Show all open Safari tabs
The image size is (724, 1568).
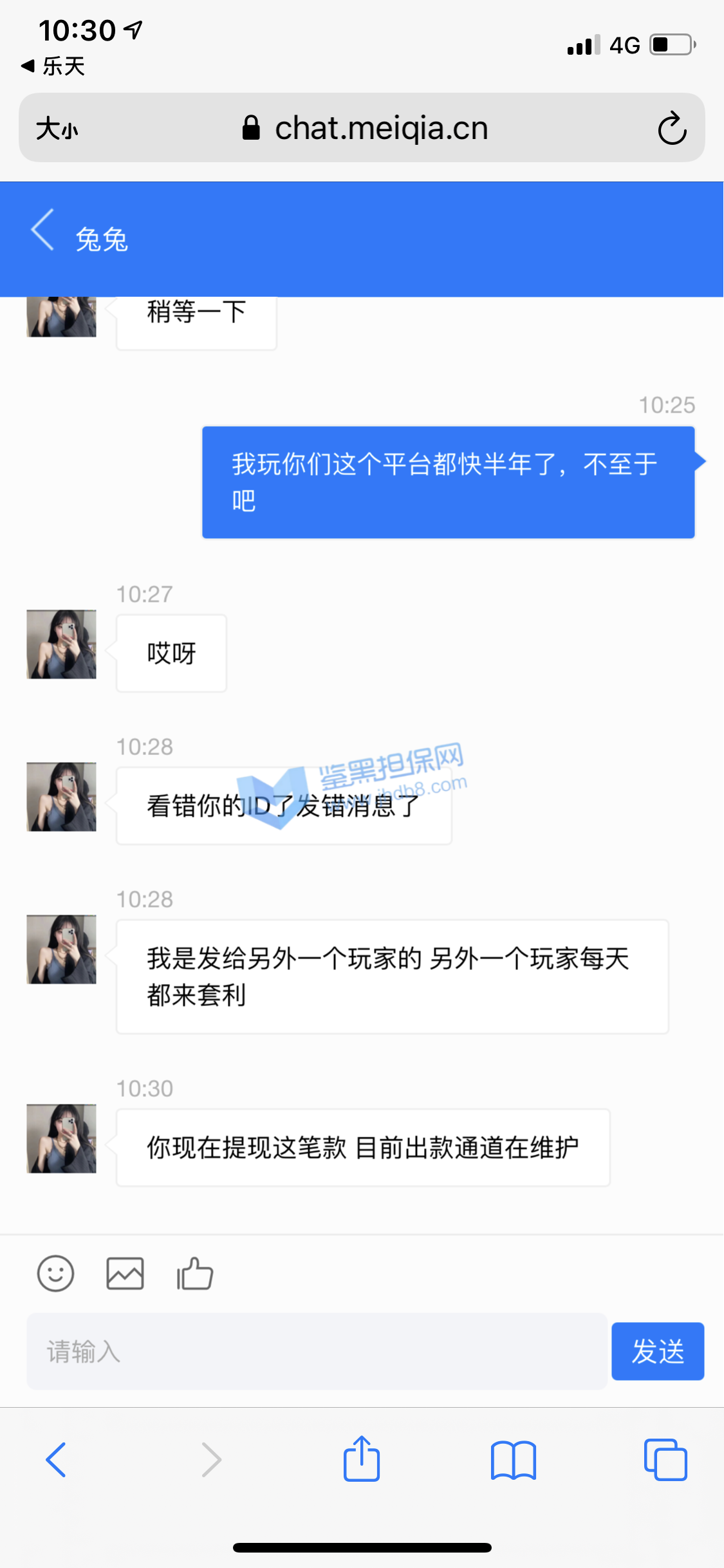click(665, 1459)
